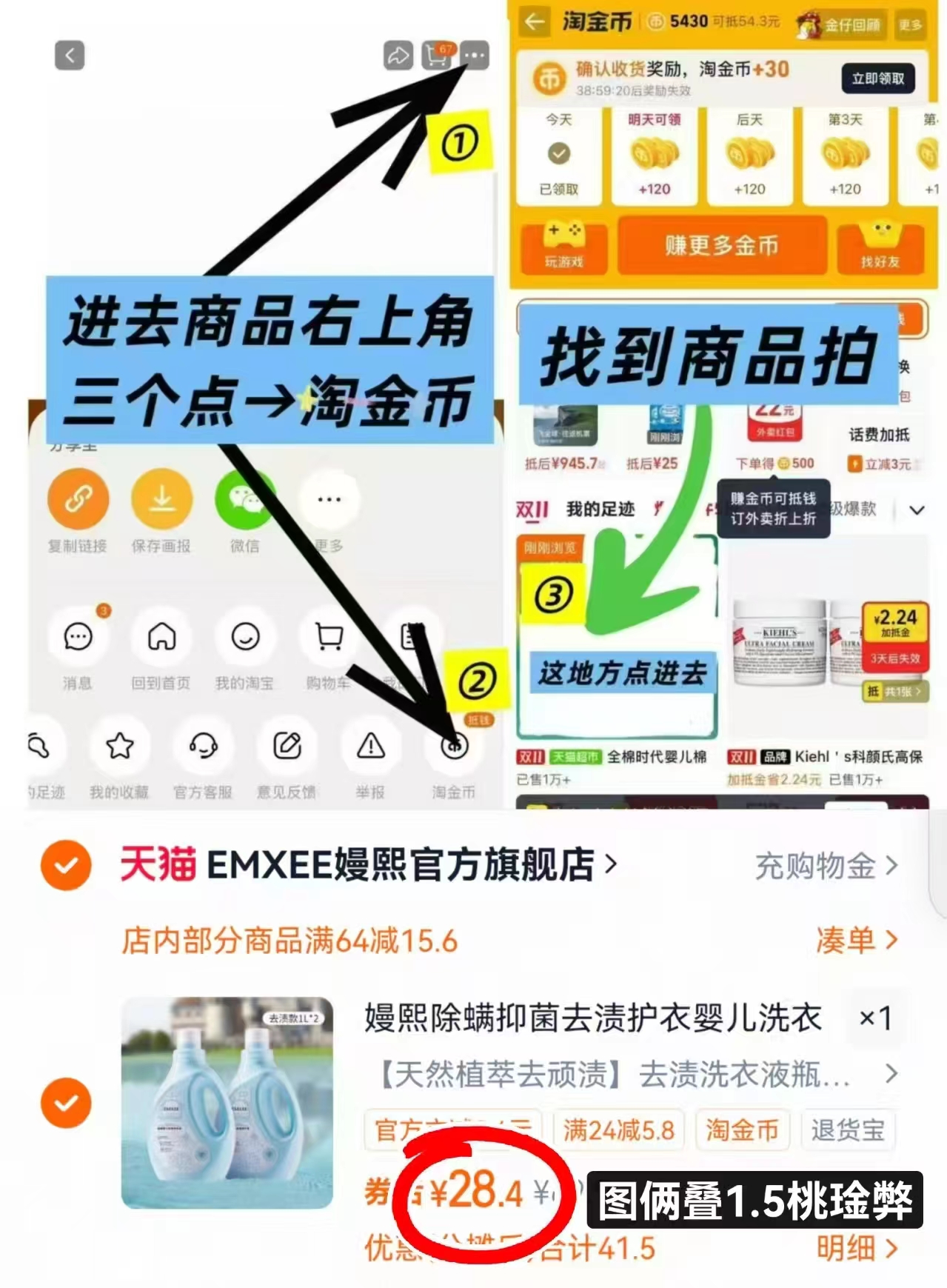Open the three-dots menu at top right
This screenshot has height=1288, width=947.
tap(475, 55)
